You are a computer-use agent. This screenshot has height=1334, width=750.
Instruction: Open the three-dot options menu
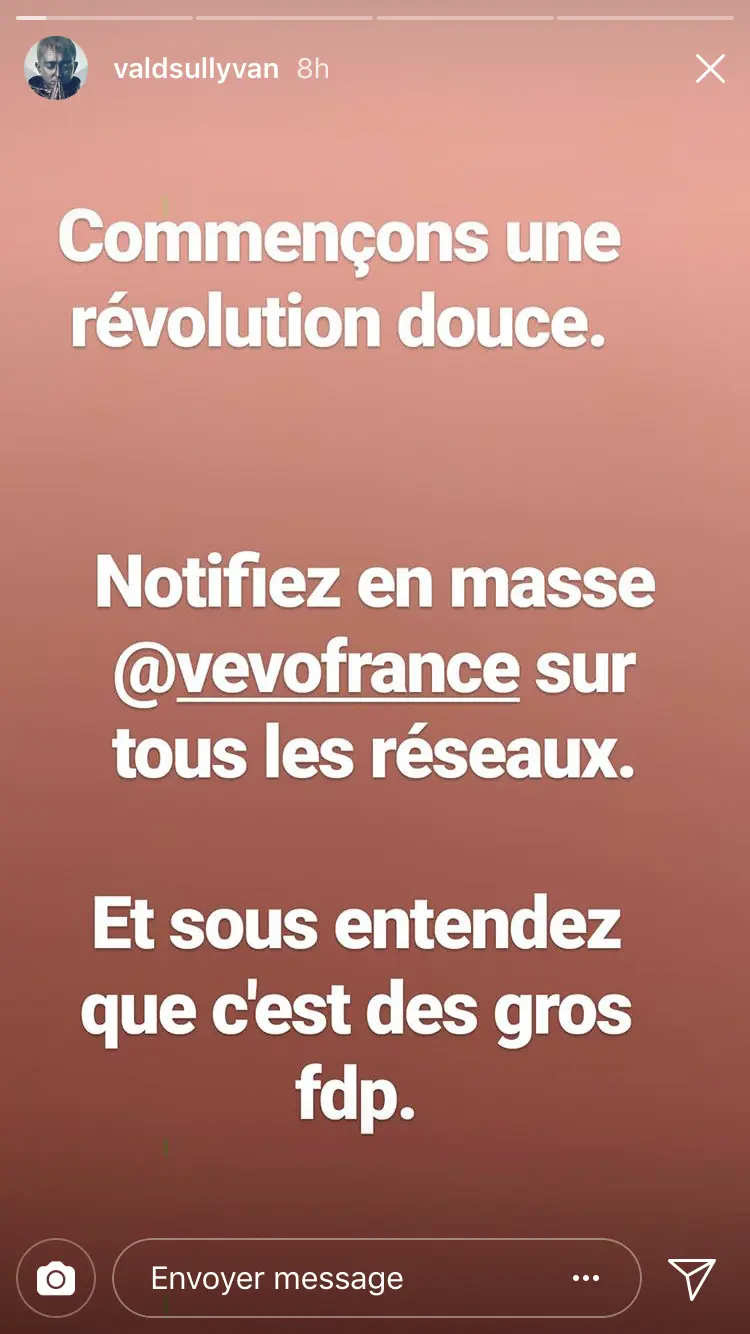coord(586,1278)
